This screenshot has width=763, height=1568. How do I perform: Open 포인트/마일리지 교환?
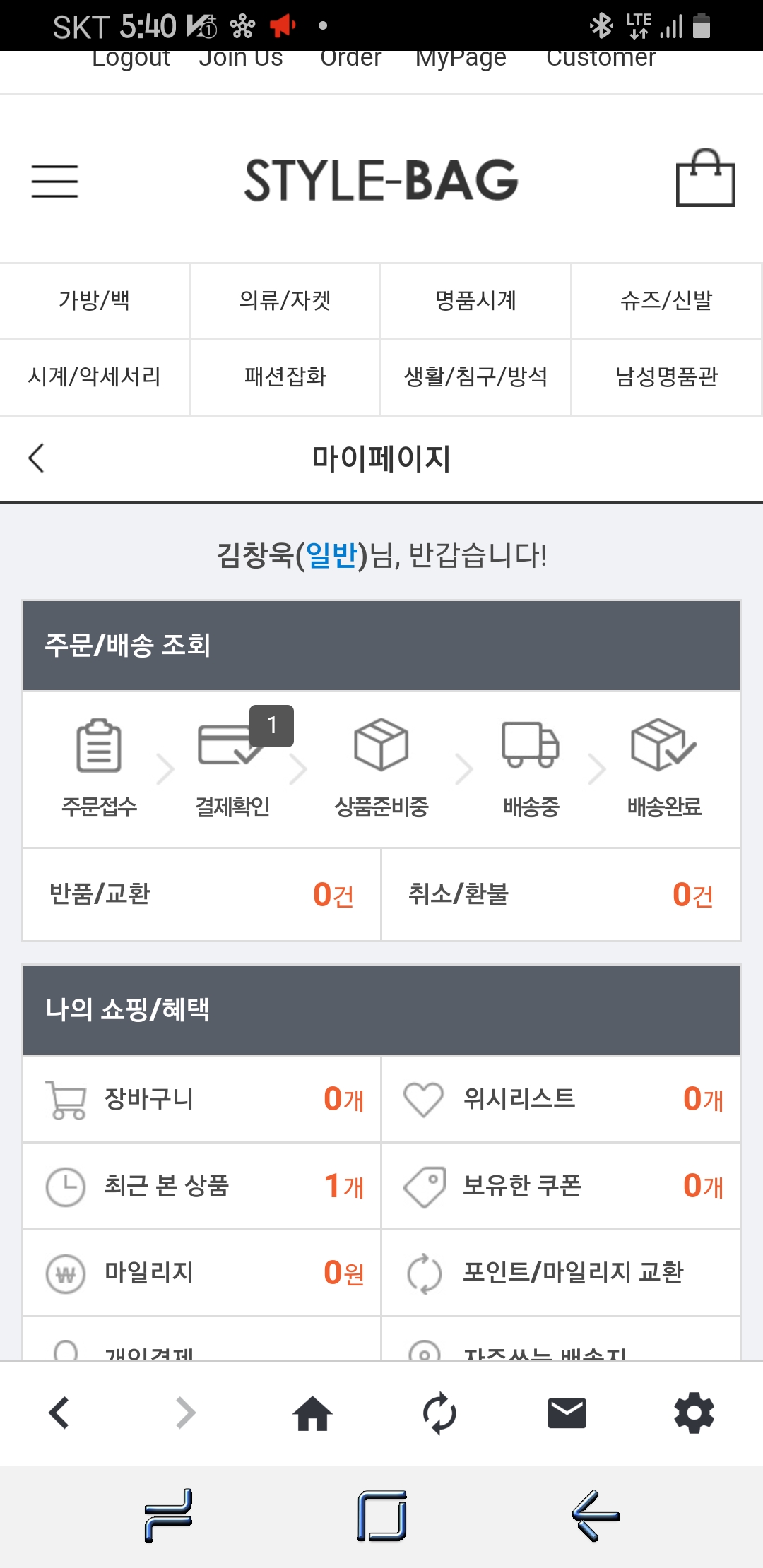(x=560, y=1273)
